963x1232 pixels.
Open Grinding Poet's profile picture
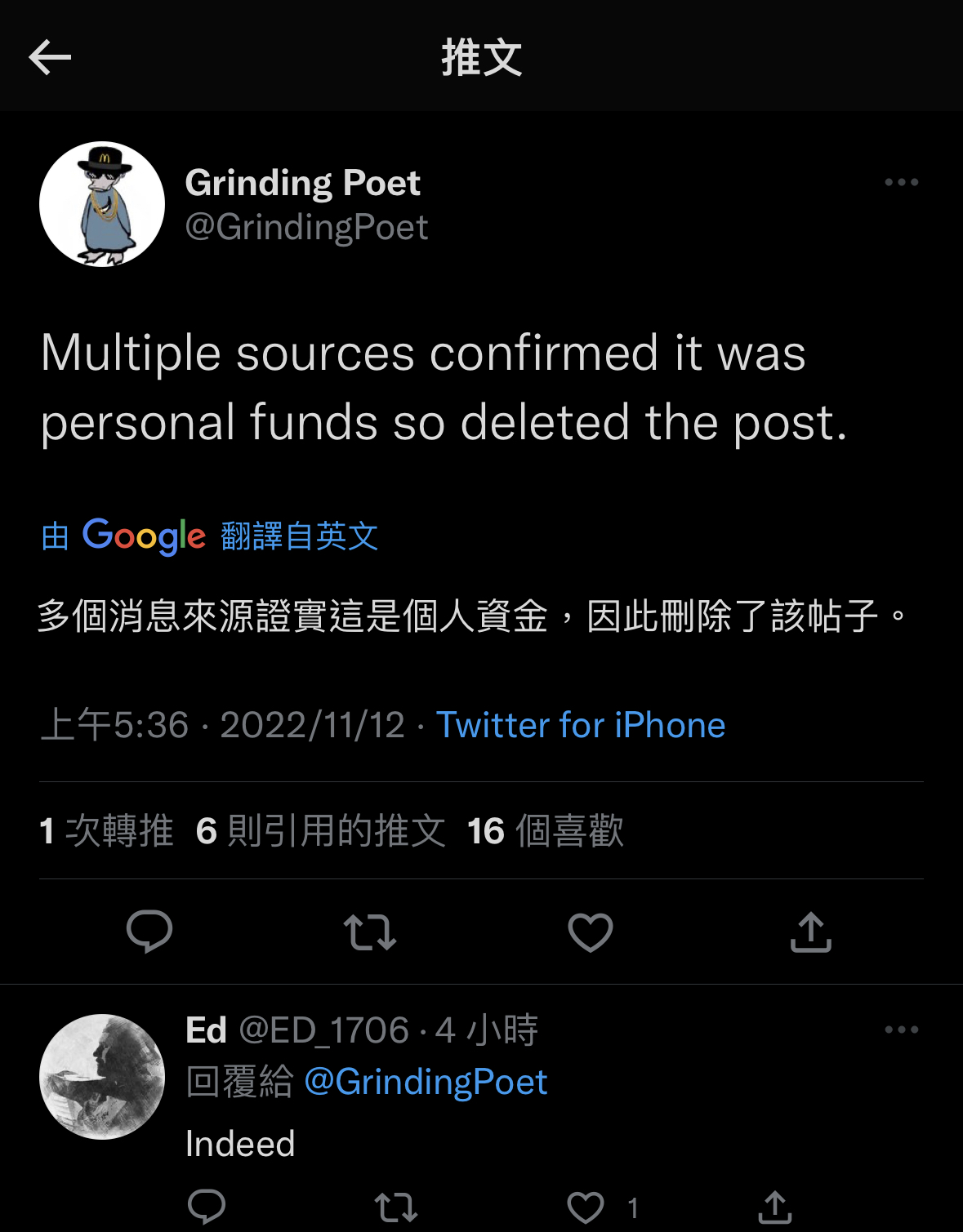102,204
